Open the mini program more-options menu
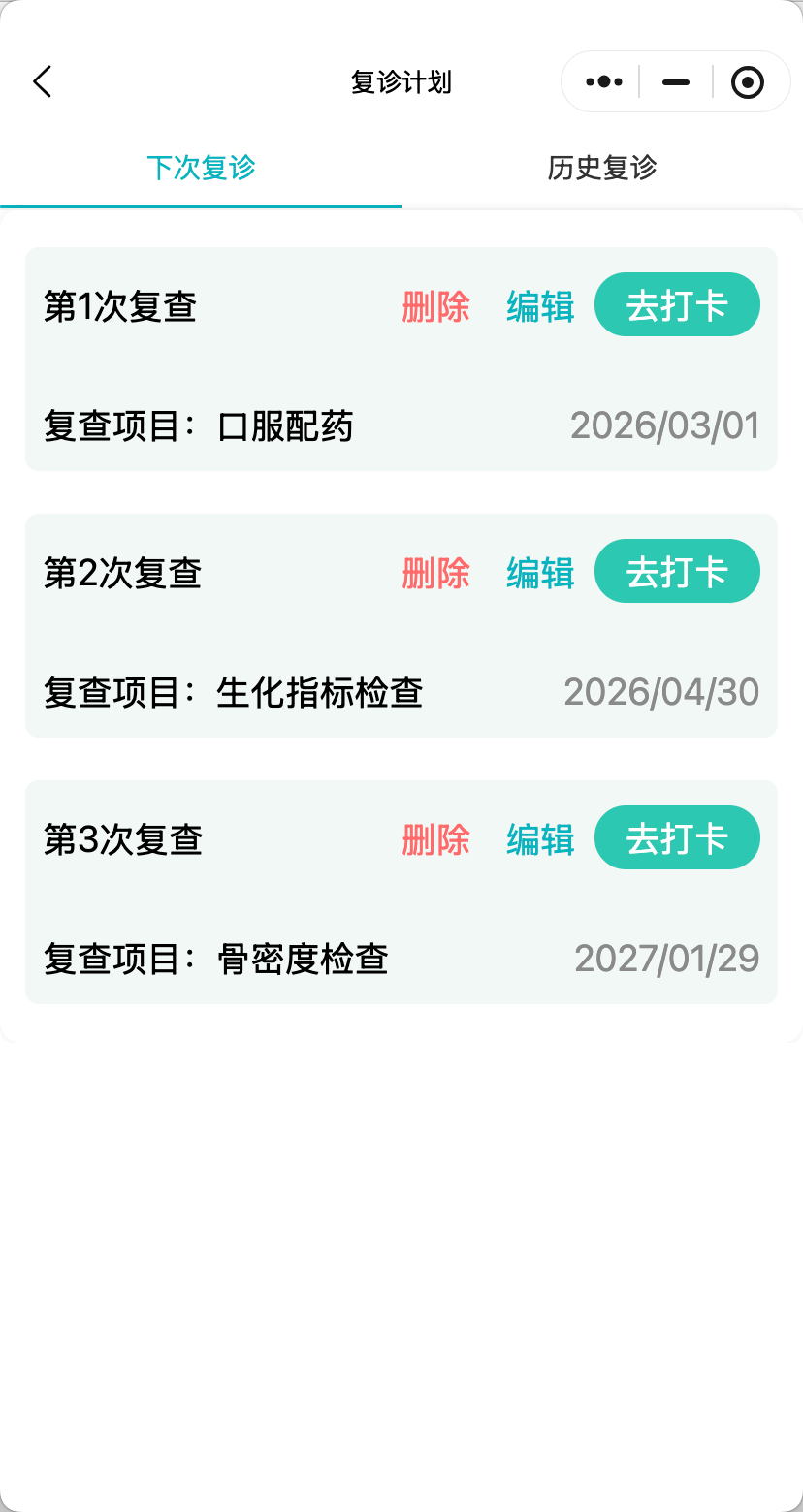This screenshot has width=803, height=1512. coord(604,82)
